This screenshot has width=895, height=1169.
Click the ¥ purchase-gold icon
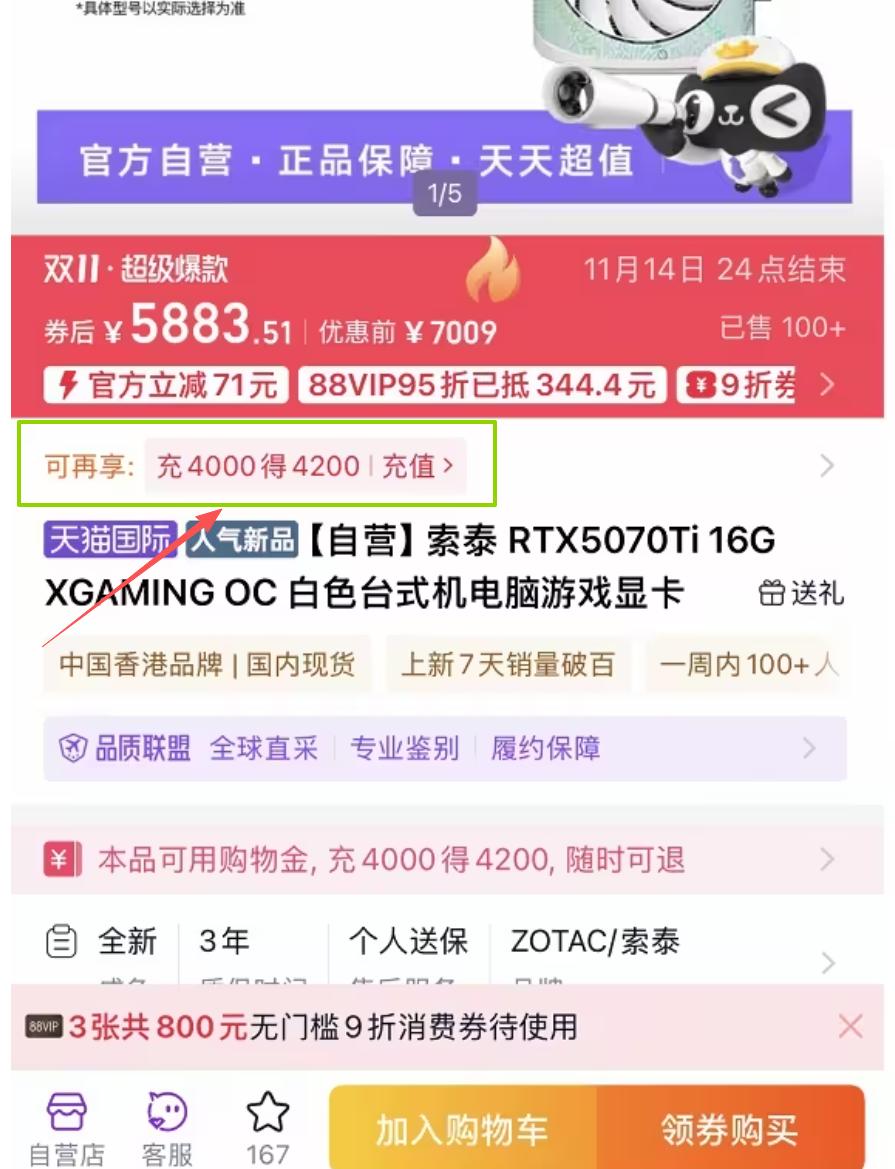click(x=58, y=859)
